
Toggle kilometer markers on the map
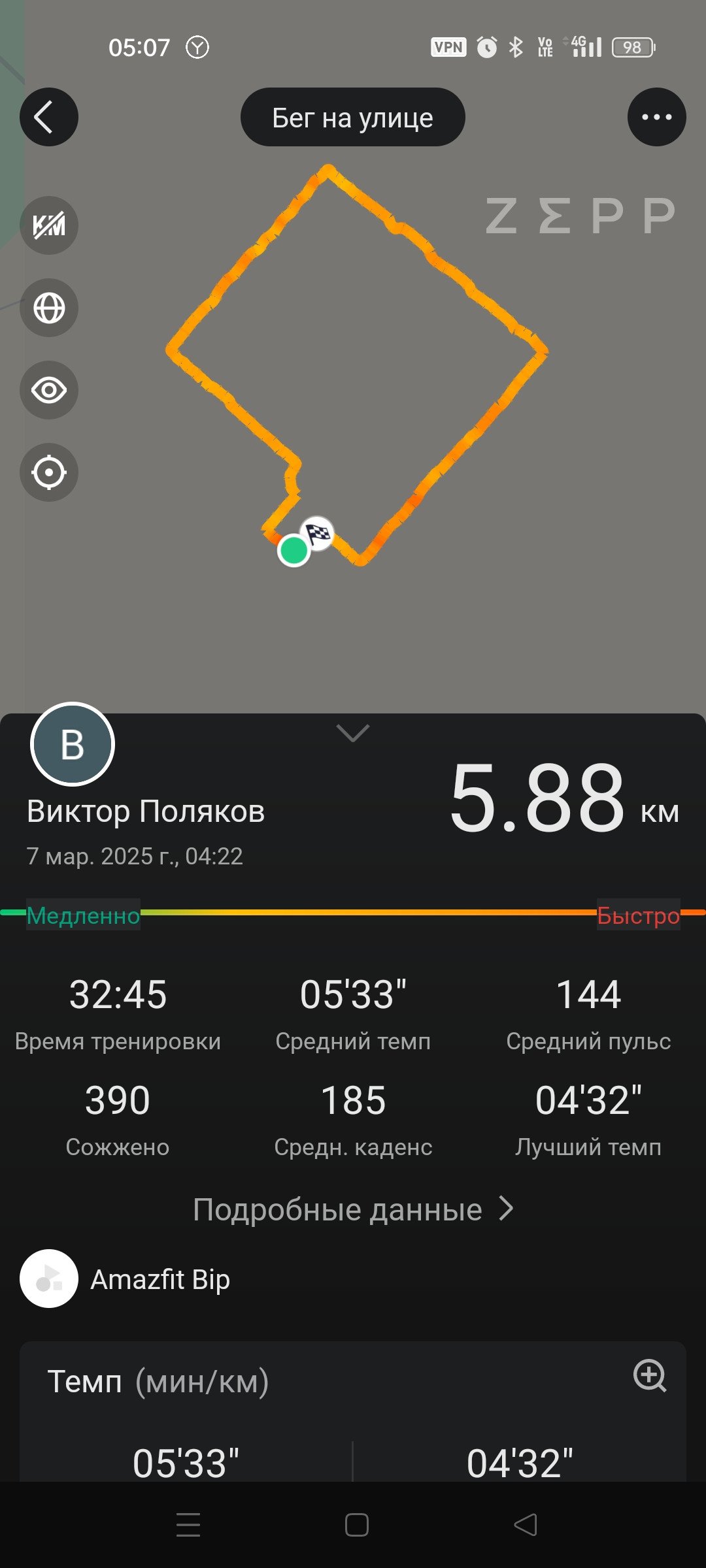pos(49,225)
